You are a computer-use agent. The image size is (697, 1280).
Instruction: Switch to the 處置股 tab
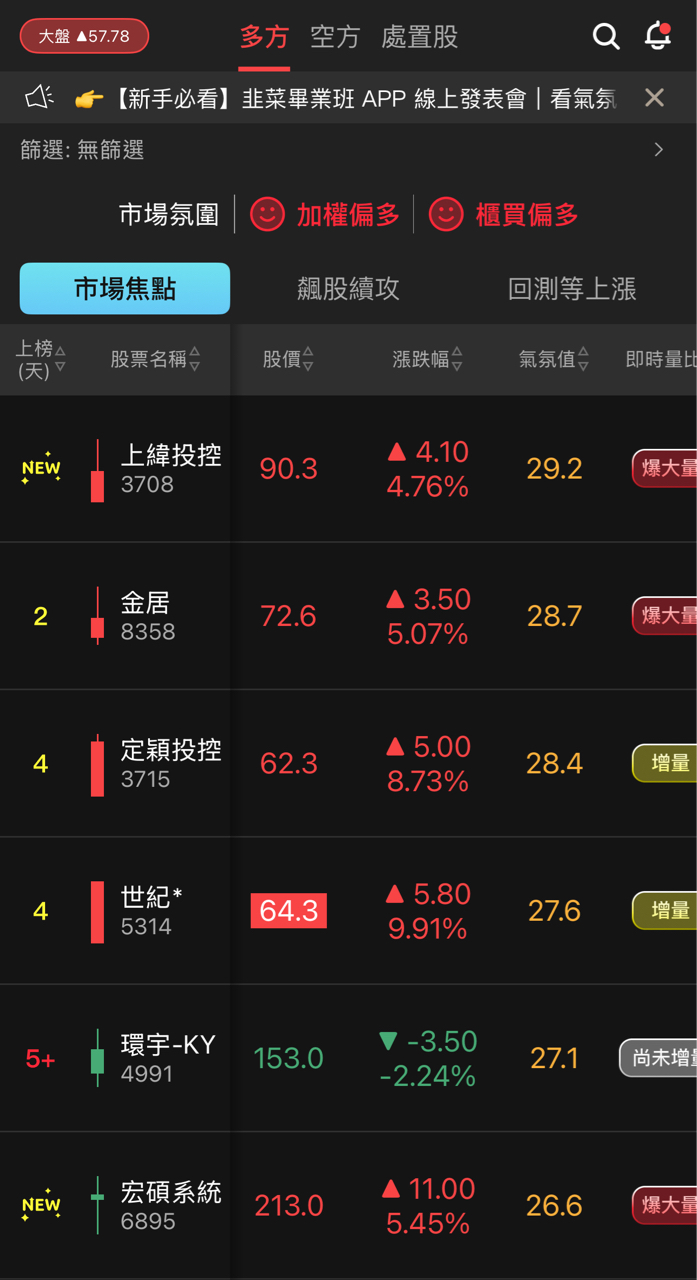(x=420, y=38)
